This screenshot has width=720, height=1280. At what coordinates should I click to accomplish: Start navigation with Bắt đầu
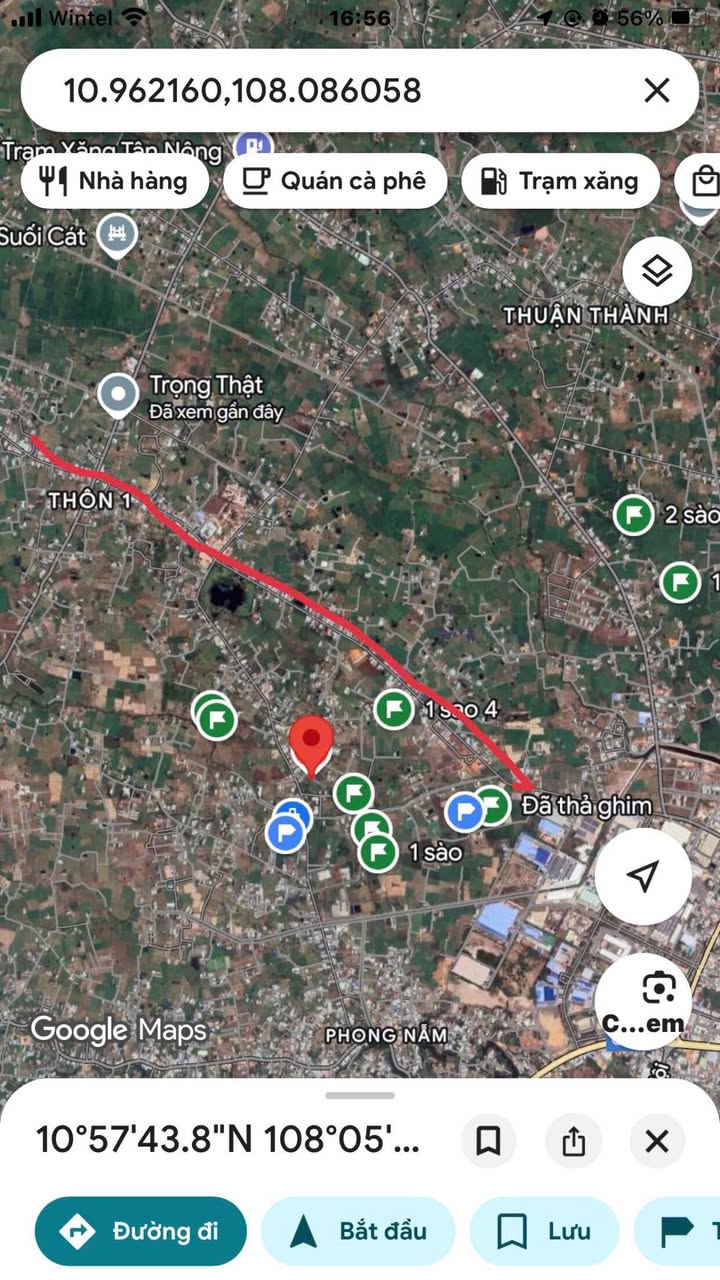pyautogui.click(x=358, y=1231)
